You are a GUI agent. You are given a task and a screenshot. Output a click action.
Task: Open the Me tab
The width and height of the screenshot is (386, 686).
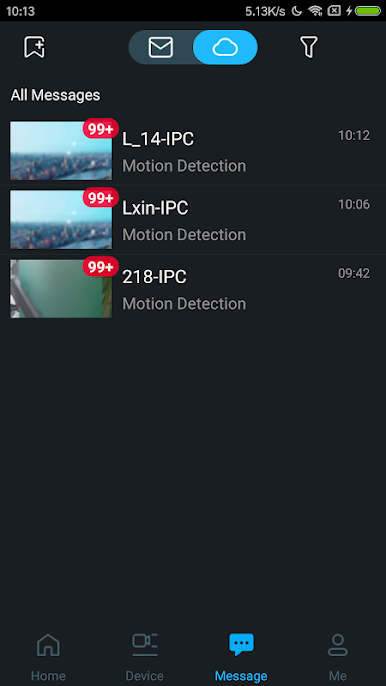(x=338, y=657)
